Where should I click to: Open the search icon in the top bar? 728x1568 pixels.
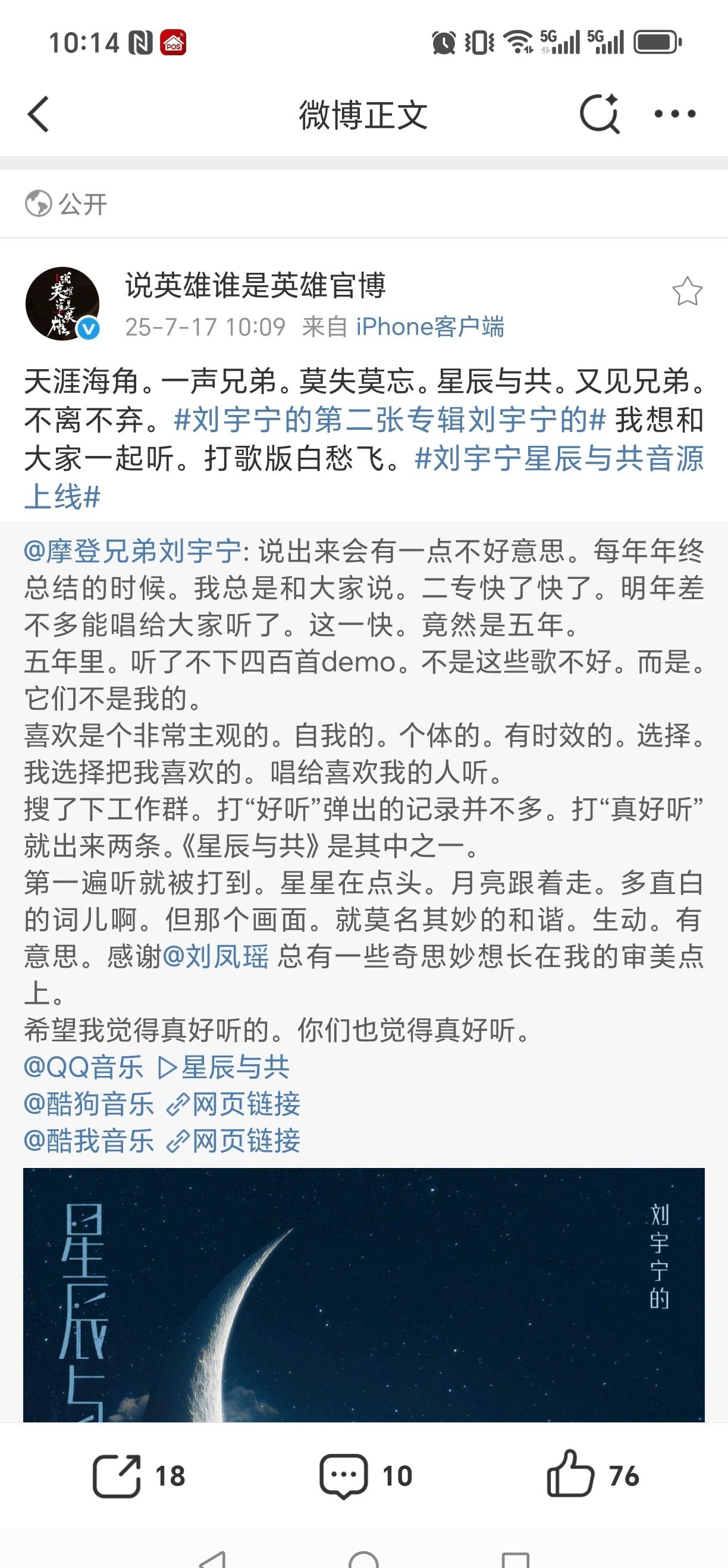(x=600, y=114)
